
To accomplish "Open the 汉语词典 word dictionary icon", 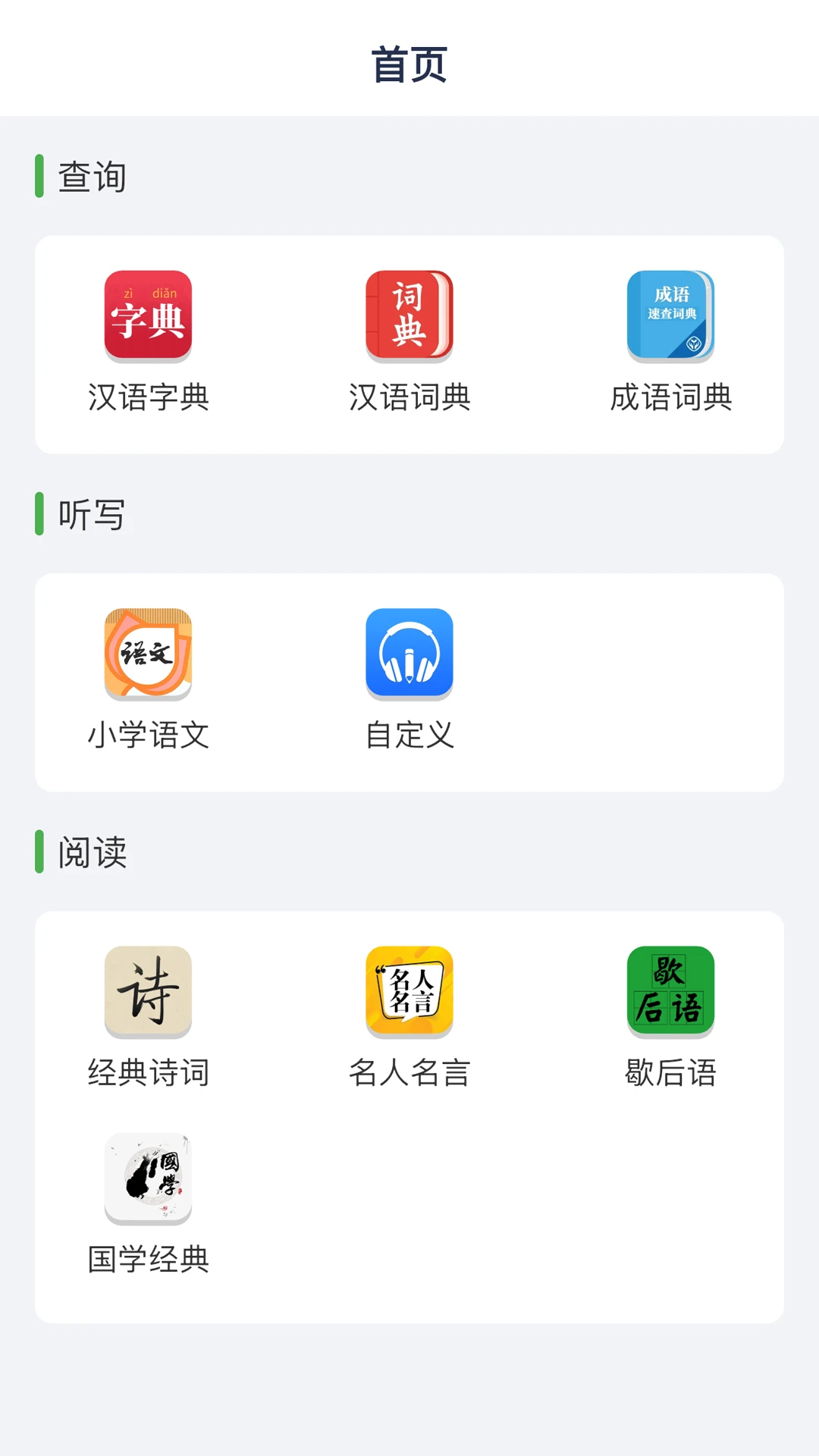I will 409,317.
